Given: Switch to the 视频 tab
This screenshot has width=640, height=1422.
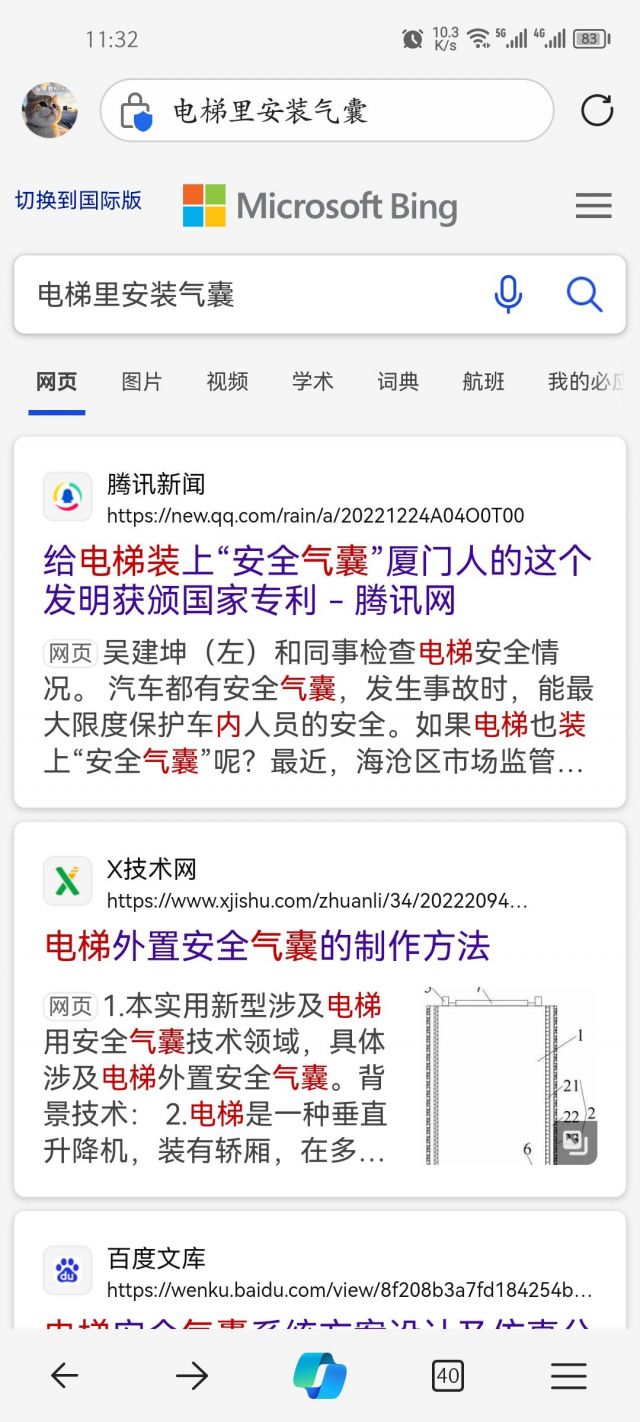Looking at the screenshot, I should (x=227, y=381).
